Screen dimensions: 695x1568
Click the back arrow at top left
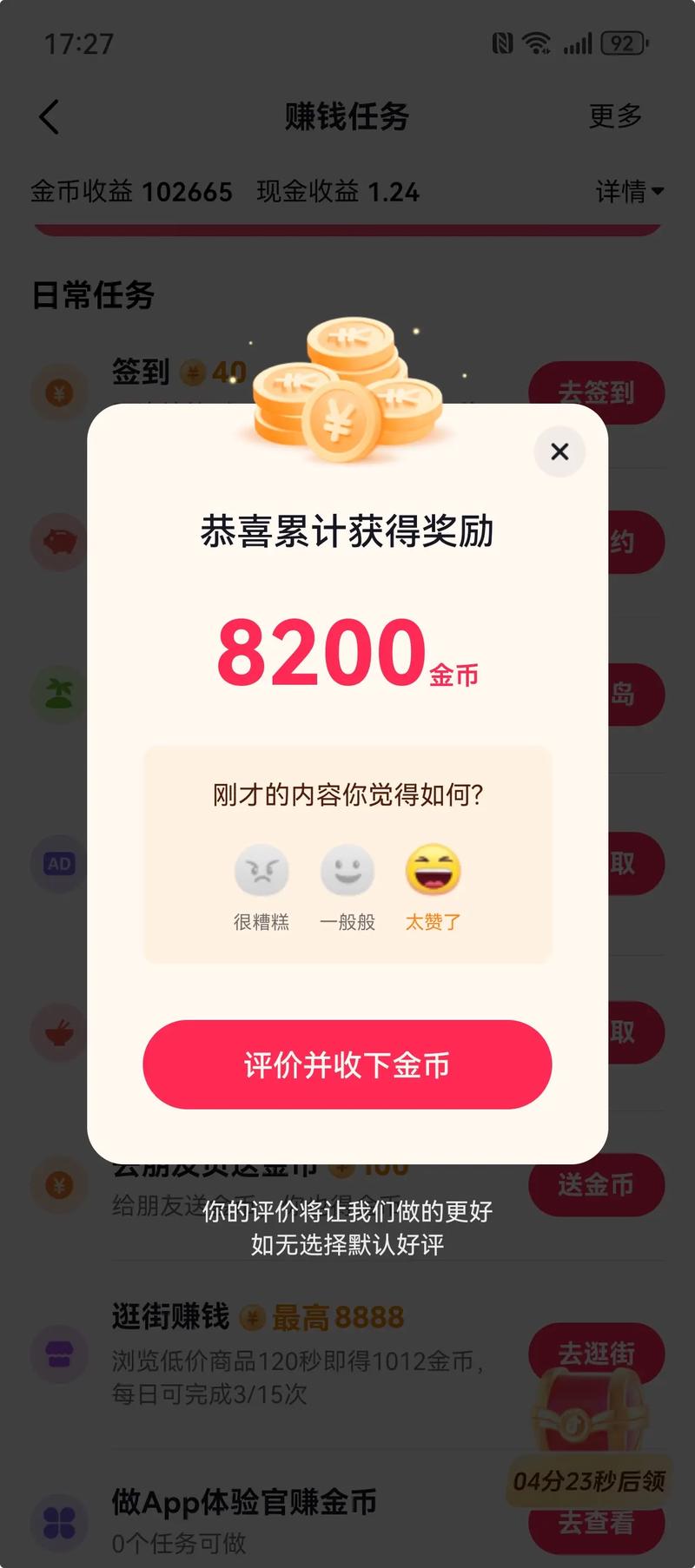click(x=49, y=117)
